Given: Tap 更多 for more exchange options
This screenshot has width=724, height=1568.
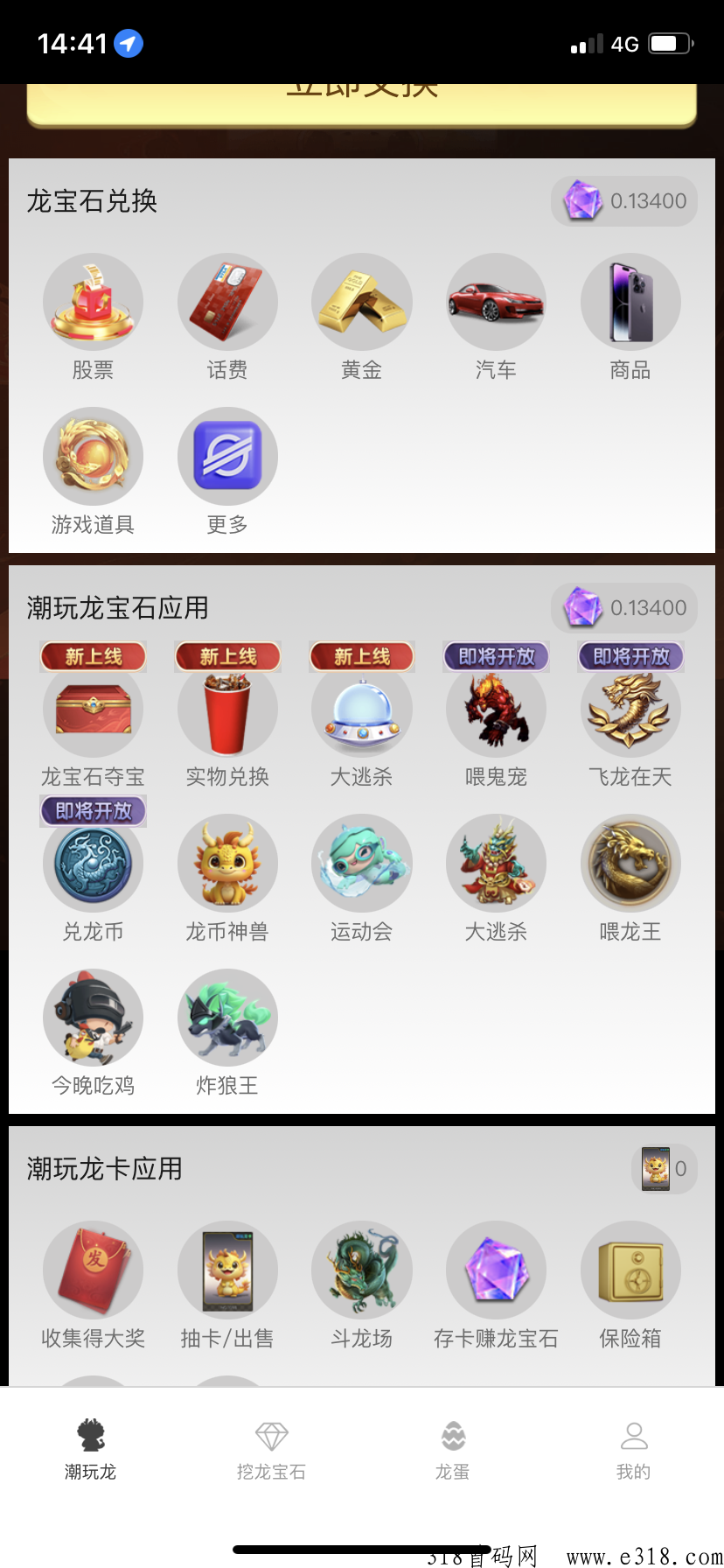Looking at the screenshot, I should (x=227, y=472).
